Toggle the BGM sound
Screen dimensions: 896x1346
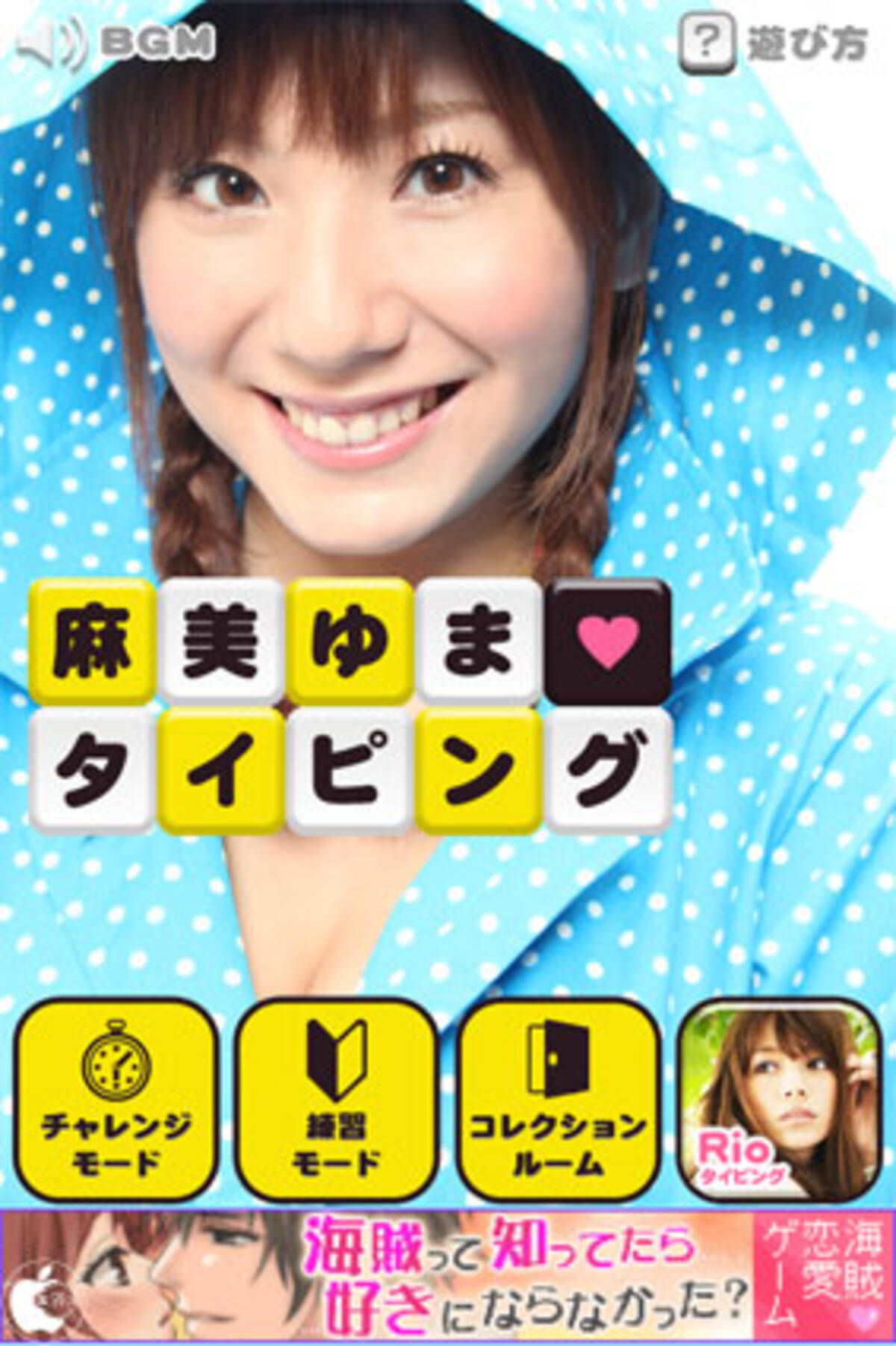point(116,43)
